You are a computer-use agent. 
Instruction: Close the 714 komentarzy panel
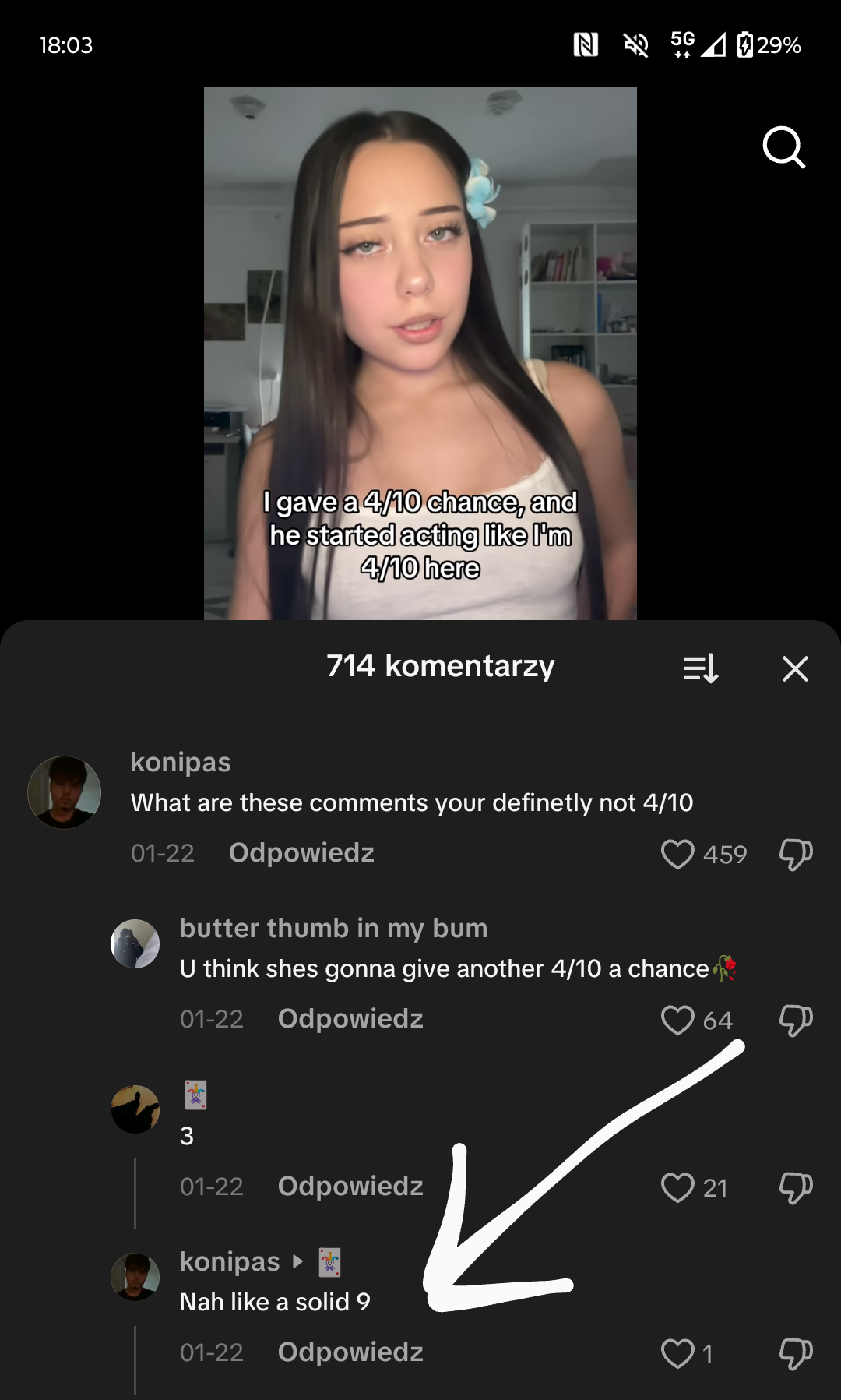click(x=795, y=668)
